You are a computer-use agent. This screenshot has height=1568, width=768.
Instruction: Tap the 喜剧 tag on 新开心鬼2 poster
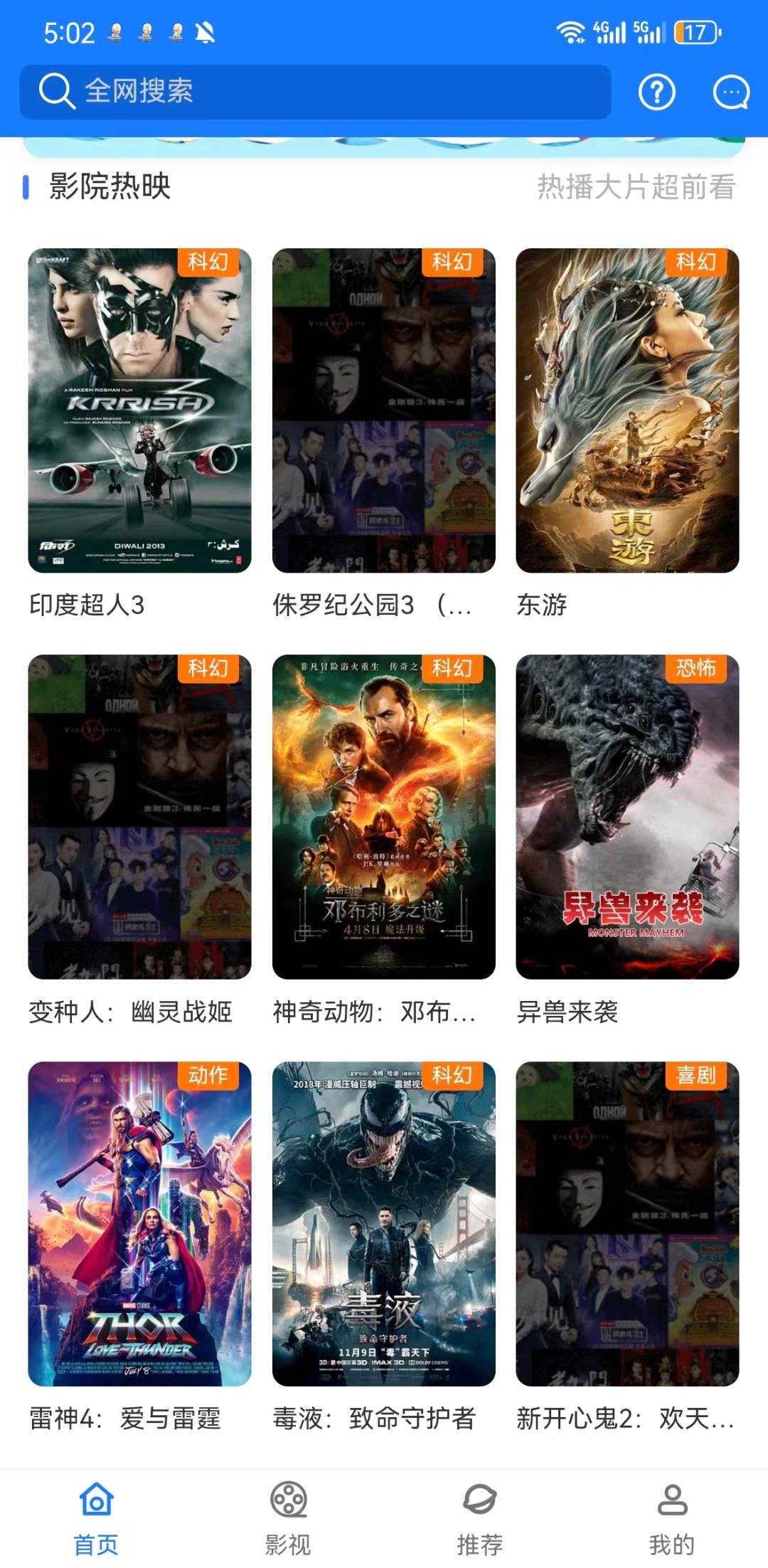click(x=698, y=1076)
